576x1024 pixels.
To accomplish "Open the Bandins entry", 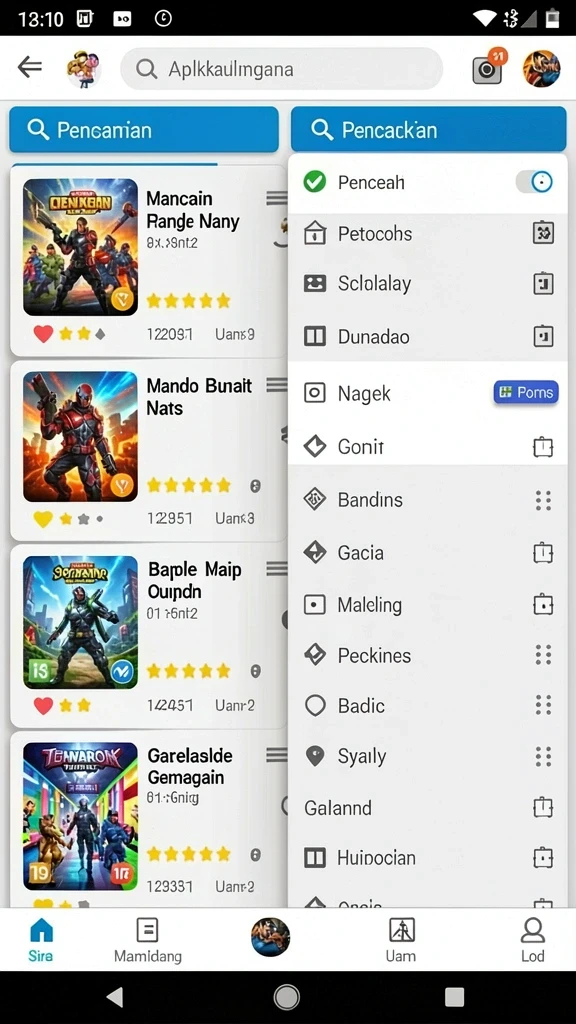I will pos(428,500).
